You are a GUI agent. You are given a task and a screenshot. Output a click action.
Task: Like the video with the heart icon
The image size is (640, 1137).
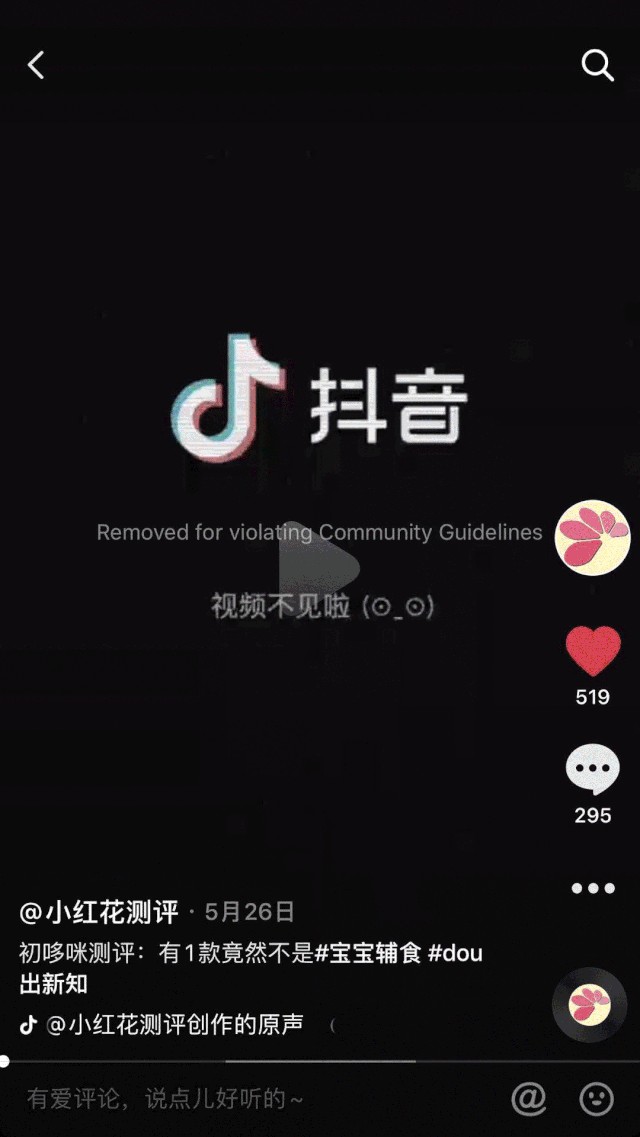click(593, 652)
